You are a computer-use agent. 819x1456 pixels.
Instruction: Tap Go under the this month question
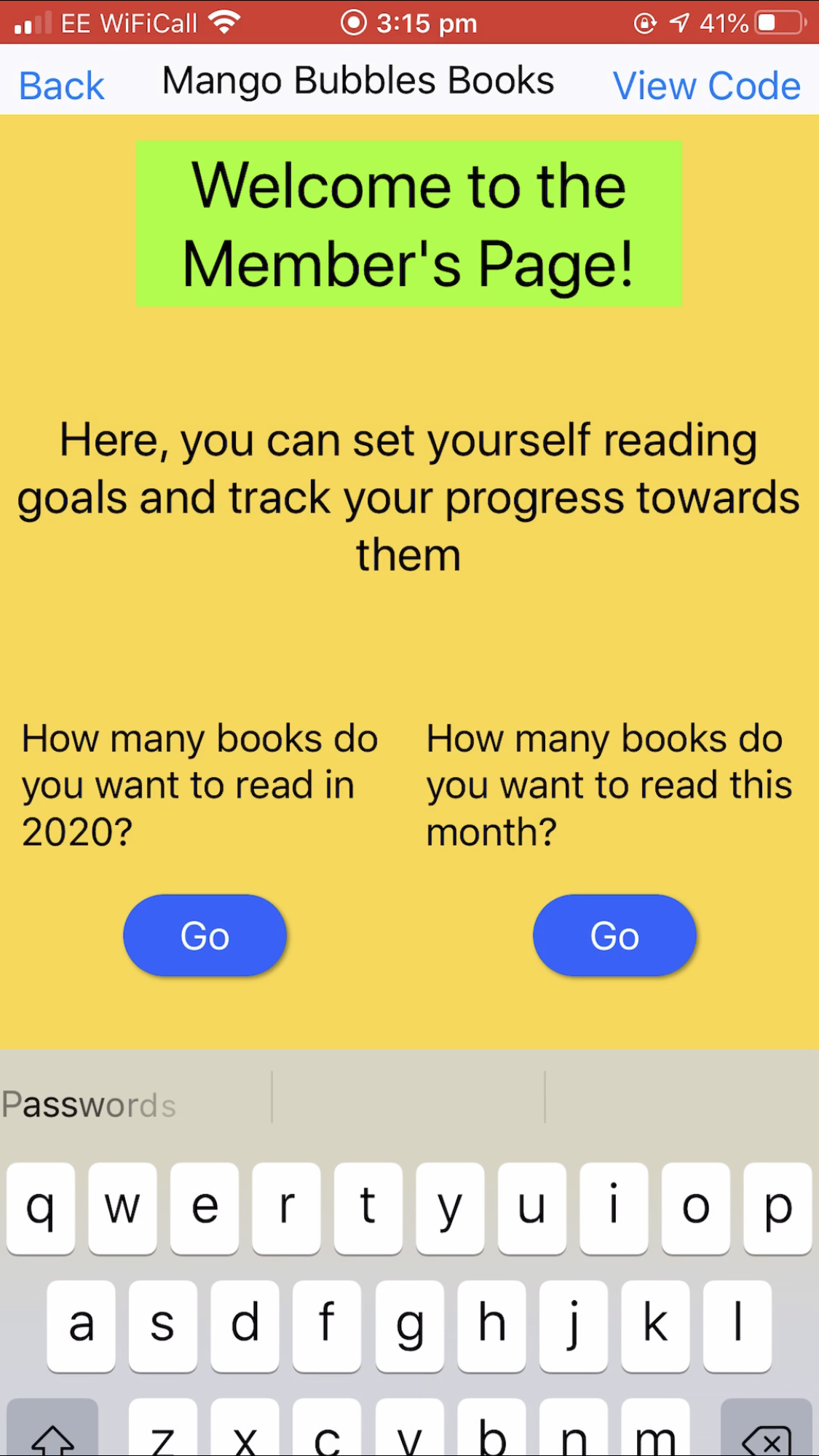pyautogui.click(x=614, y=935)
